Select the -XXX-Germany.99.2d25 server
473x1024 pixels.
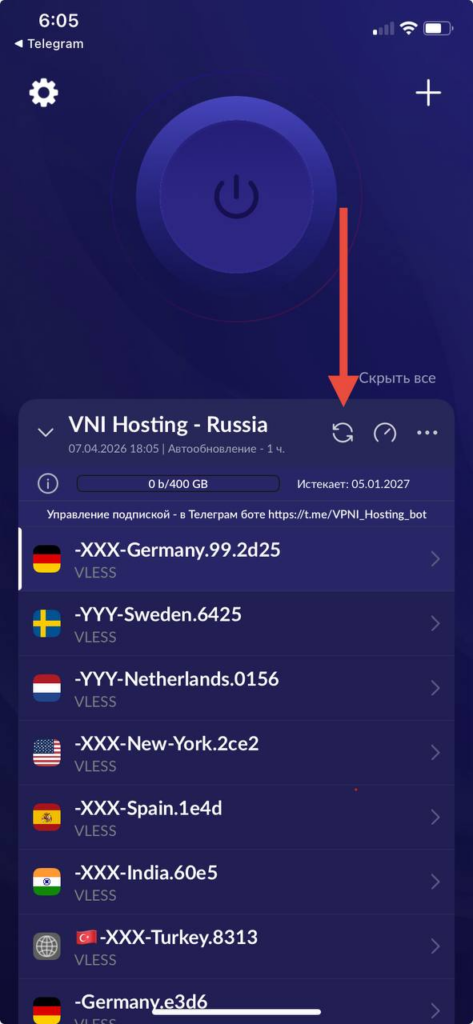coord(236,559)
